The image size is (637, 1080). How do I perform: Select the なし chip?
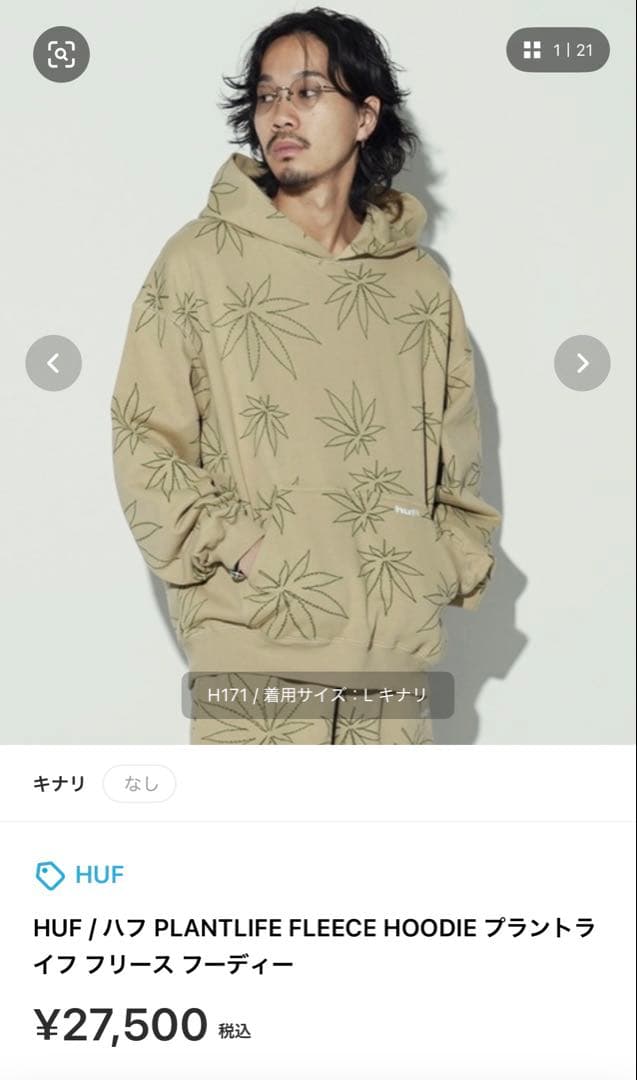tap(140, 784)
